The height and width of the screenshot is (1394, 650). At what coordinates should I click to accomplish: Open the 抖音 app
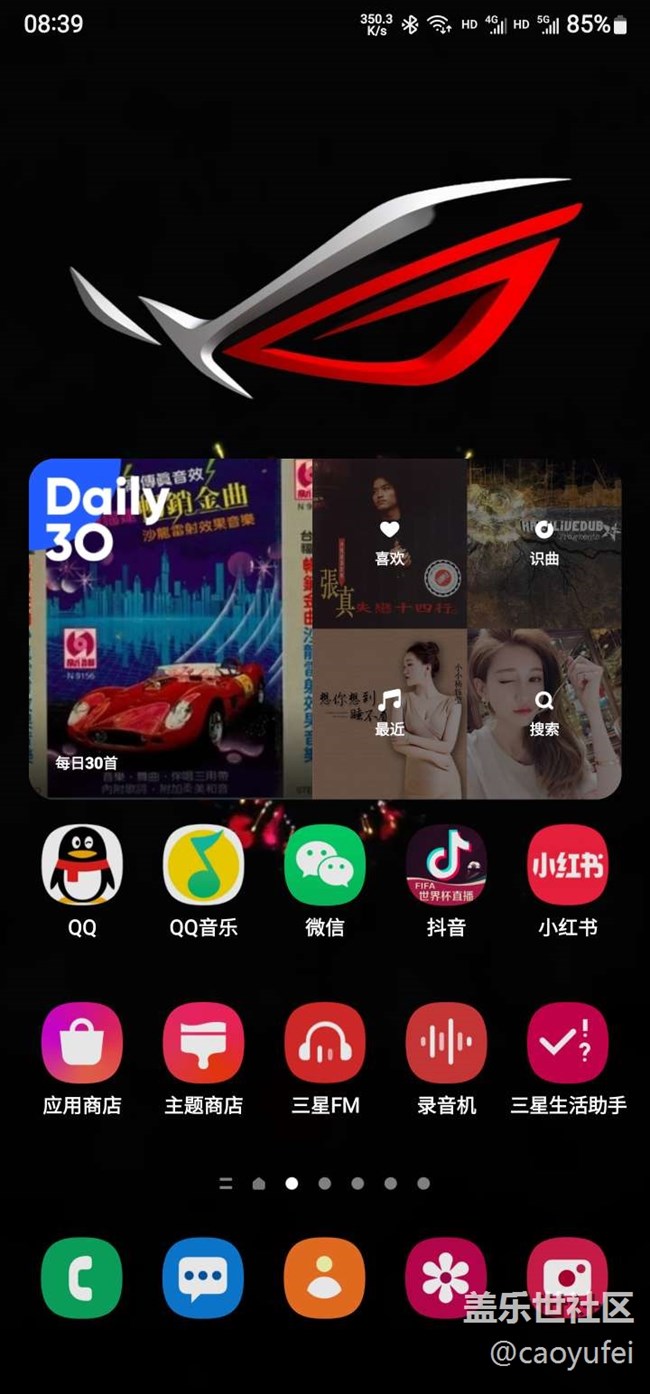coord(446,865)
